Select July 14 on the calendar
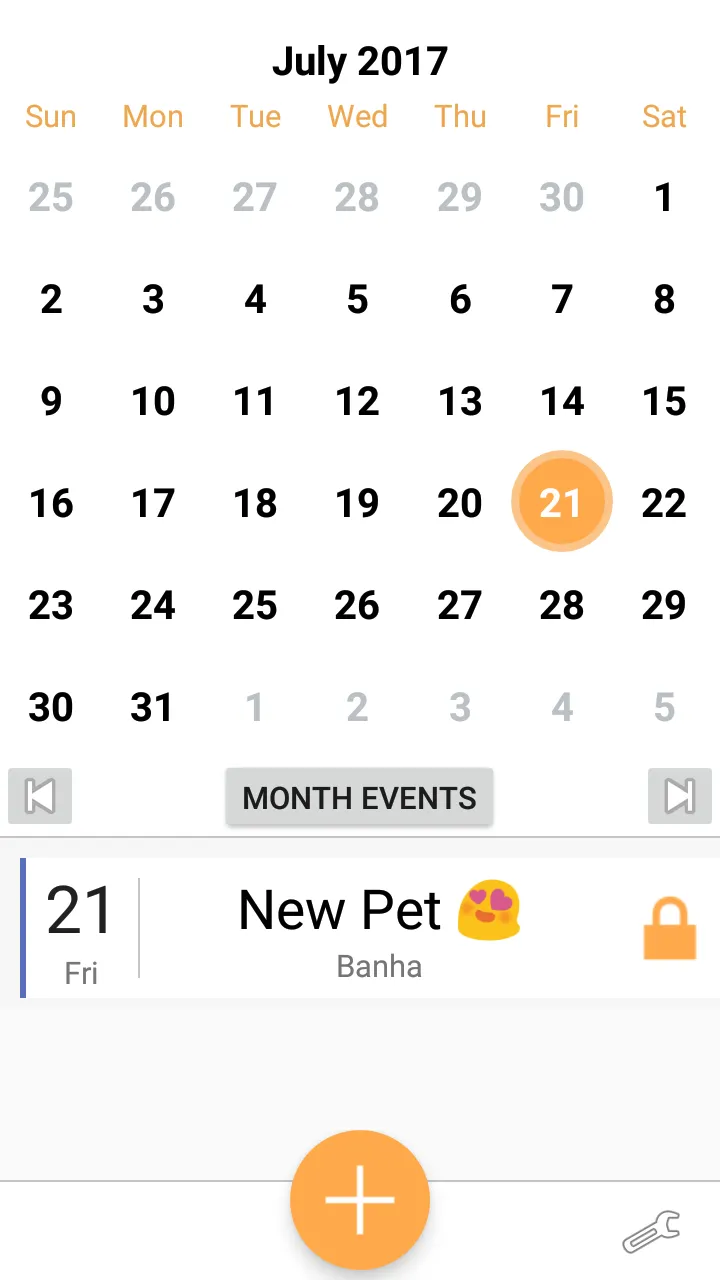The height and width of the screenshot is (1280, 720). 562,401
